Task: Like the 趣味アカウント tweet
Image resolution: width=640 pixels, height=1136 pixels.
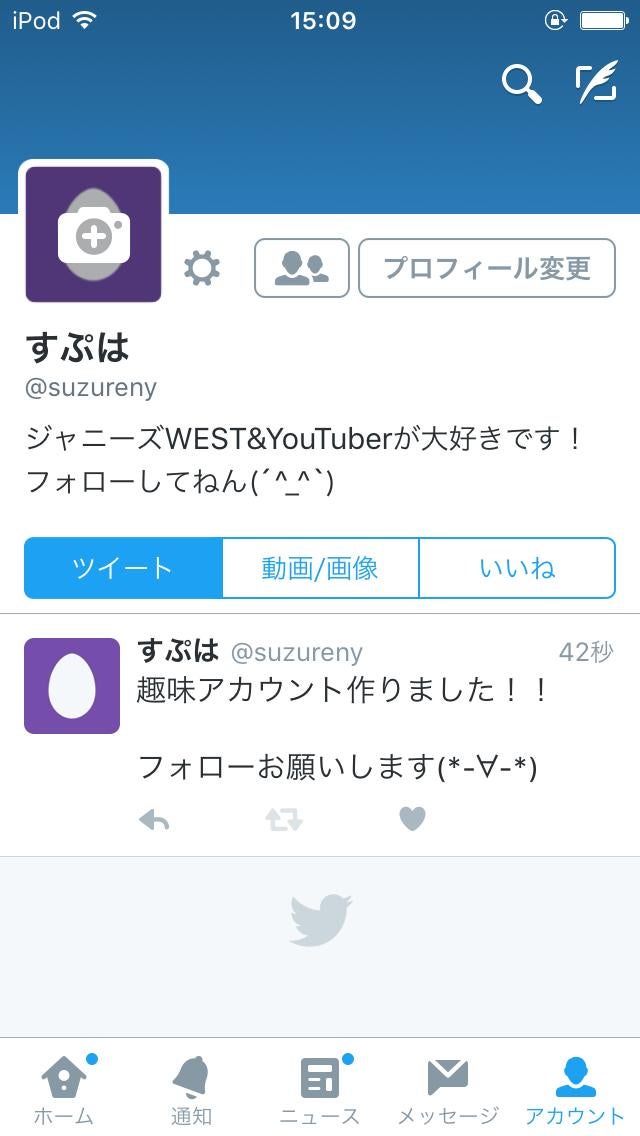Action: (412, 820)
